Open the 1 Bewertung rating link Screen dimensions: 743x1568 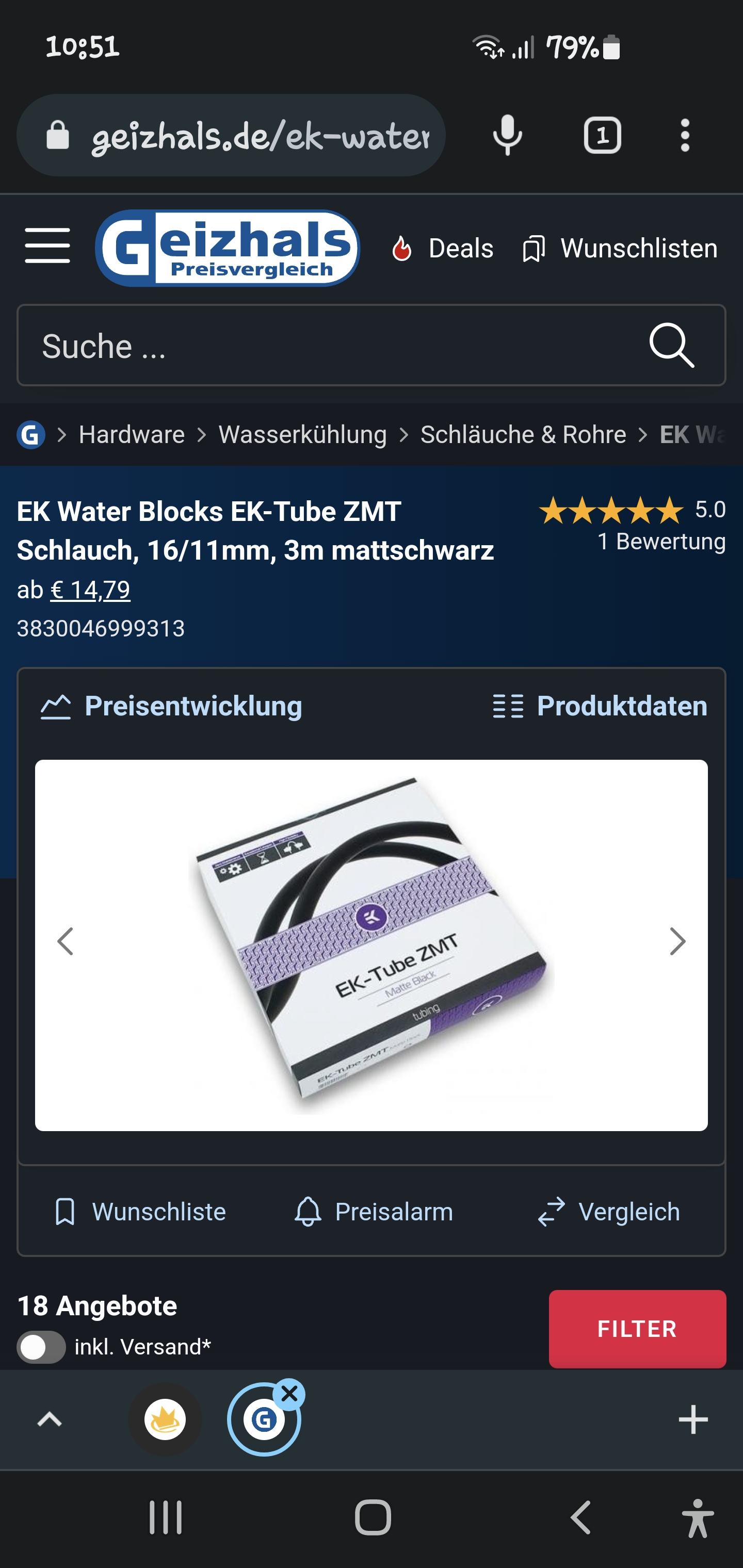661,541
